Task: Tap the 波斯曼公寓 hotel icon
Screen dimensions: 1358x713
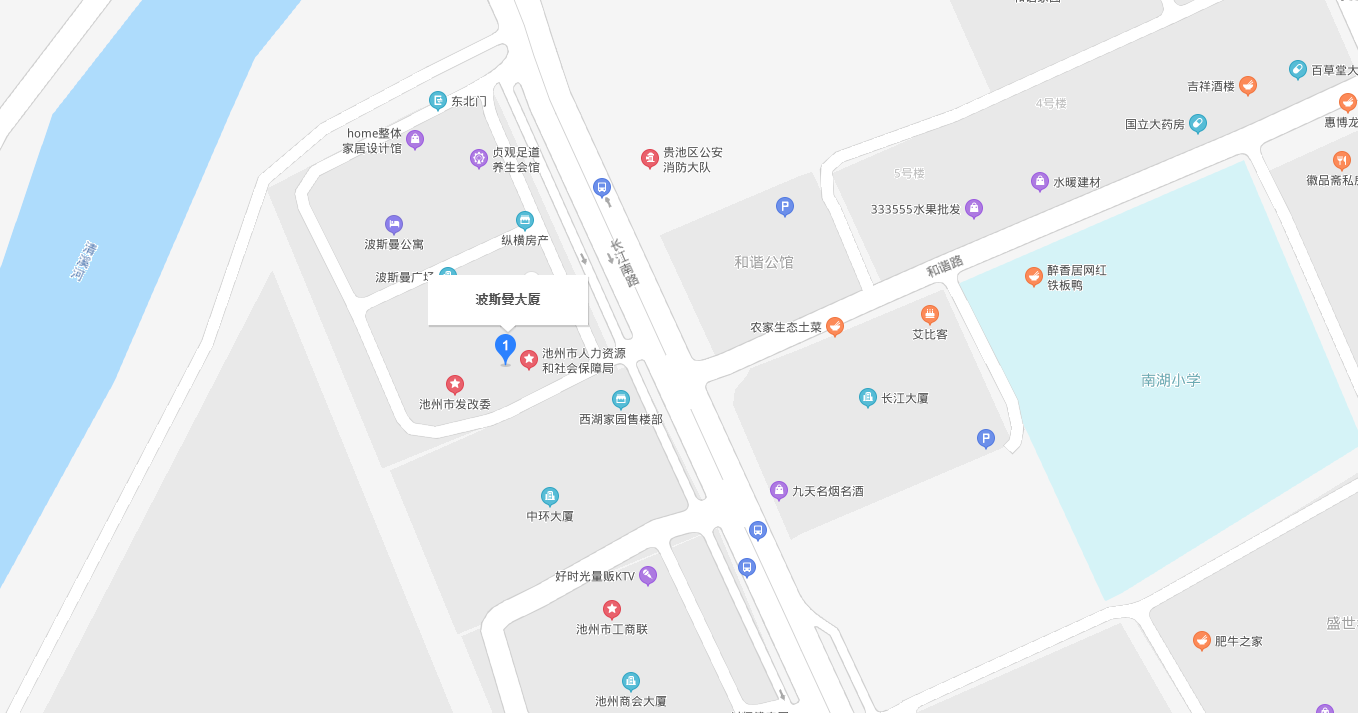Action: coord(394,224)
